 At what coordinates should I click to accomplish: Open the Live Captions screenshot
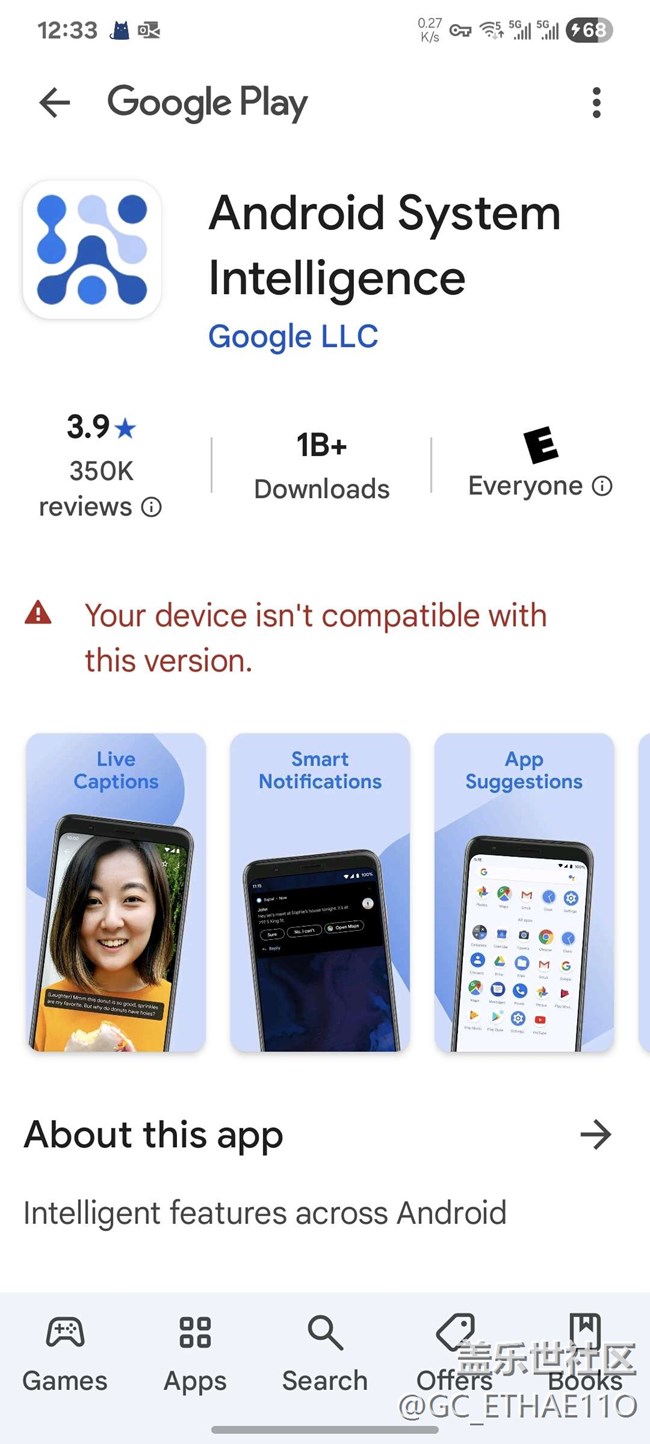click(x=116, y=892)
